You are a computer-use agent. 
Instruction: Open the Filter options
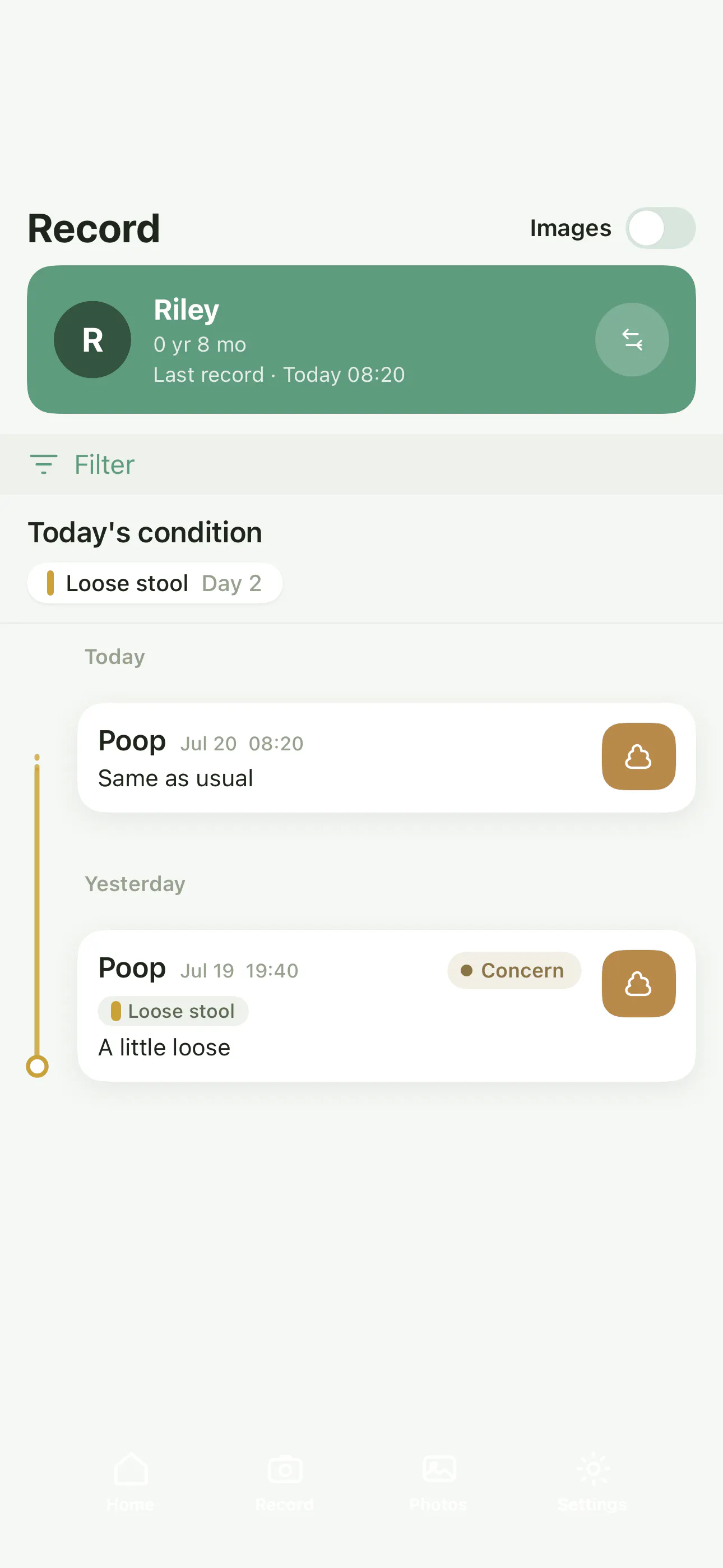tap(82, 464)
